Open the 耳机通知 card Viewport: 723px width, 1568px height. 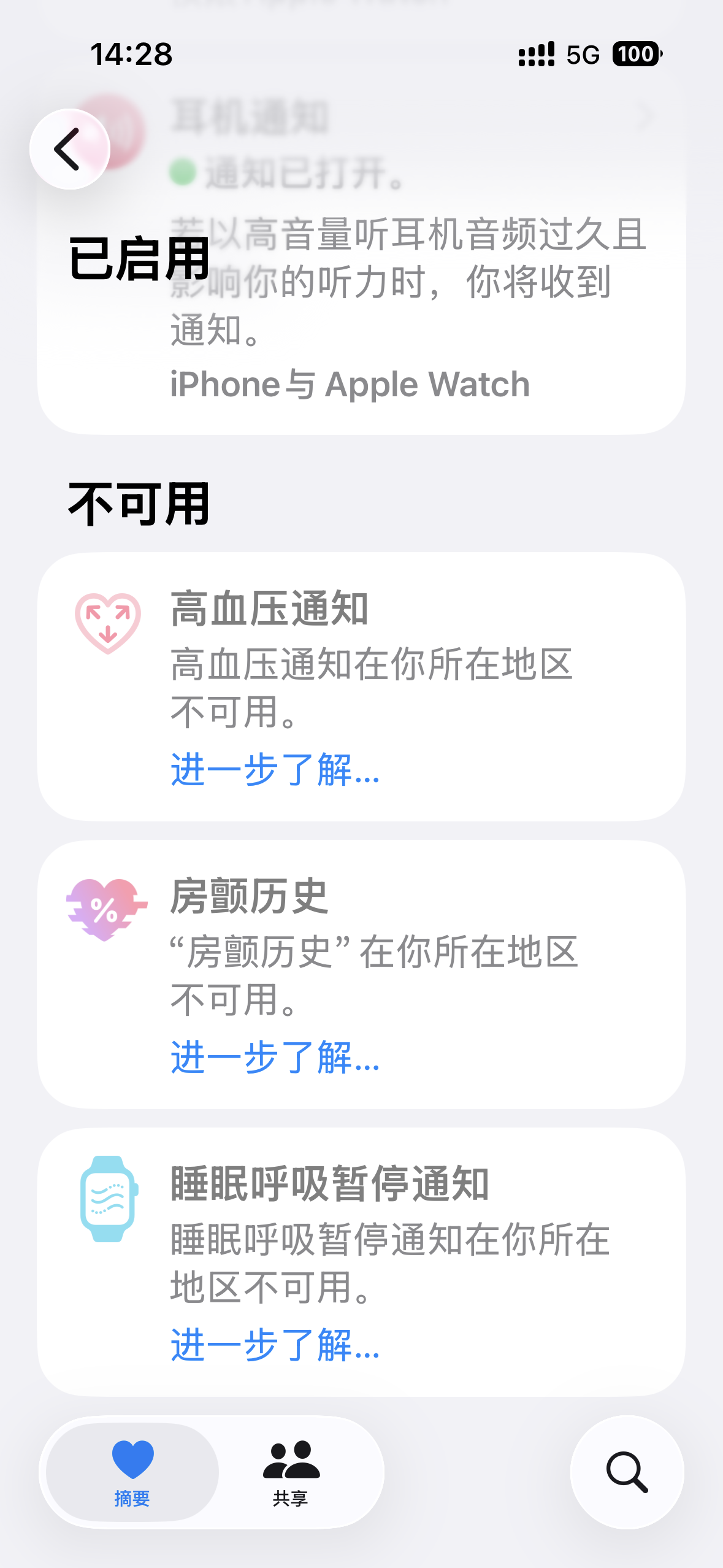tap(361, 258)
